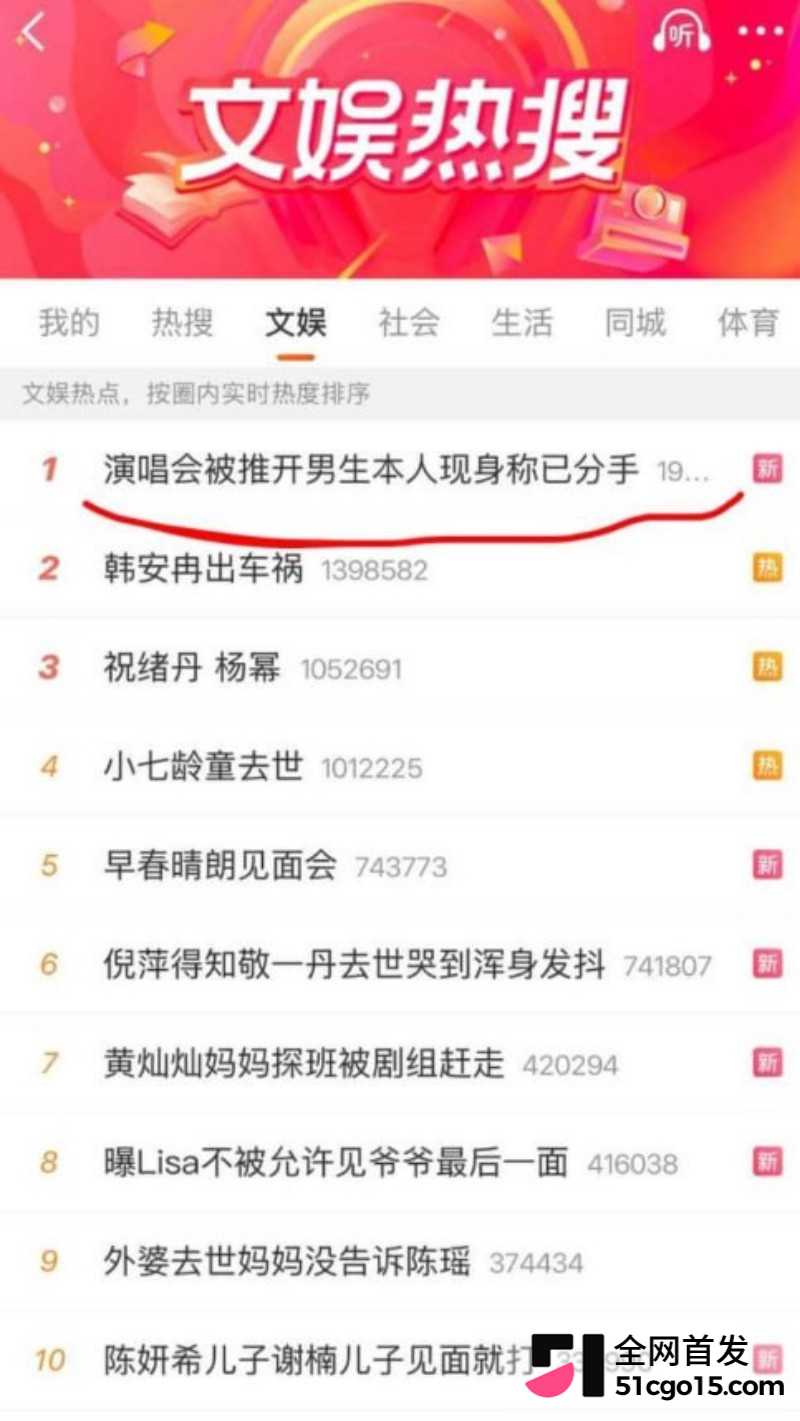Open the top trending topic 演唱会被推开男生本人现身称已分手

point(400,470)
